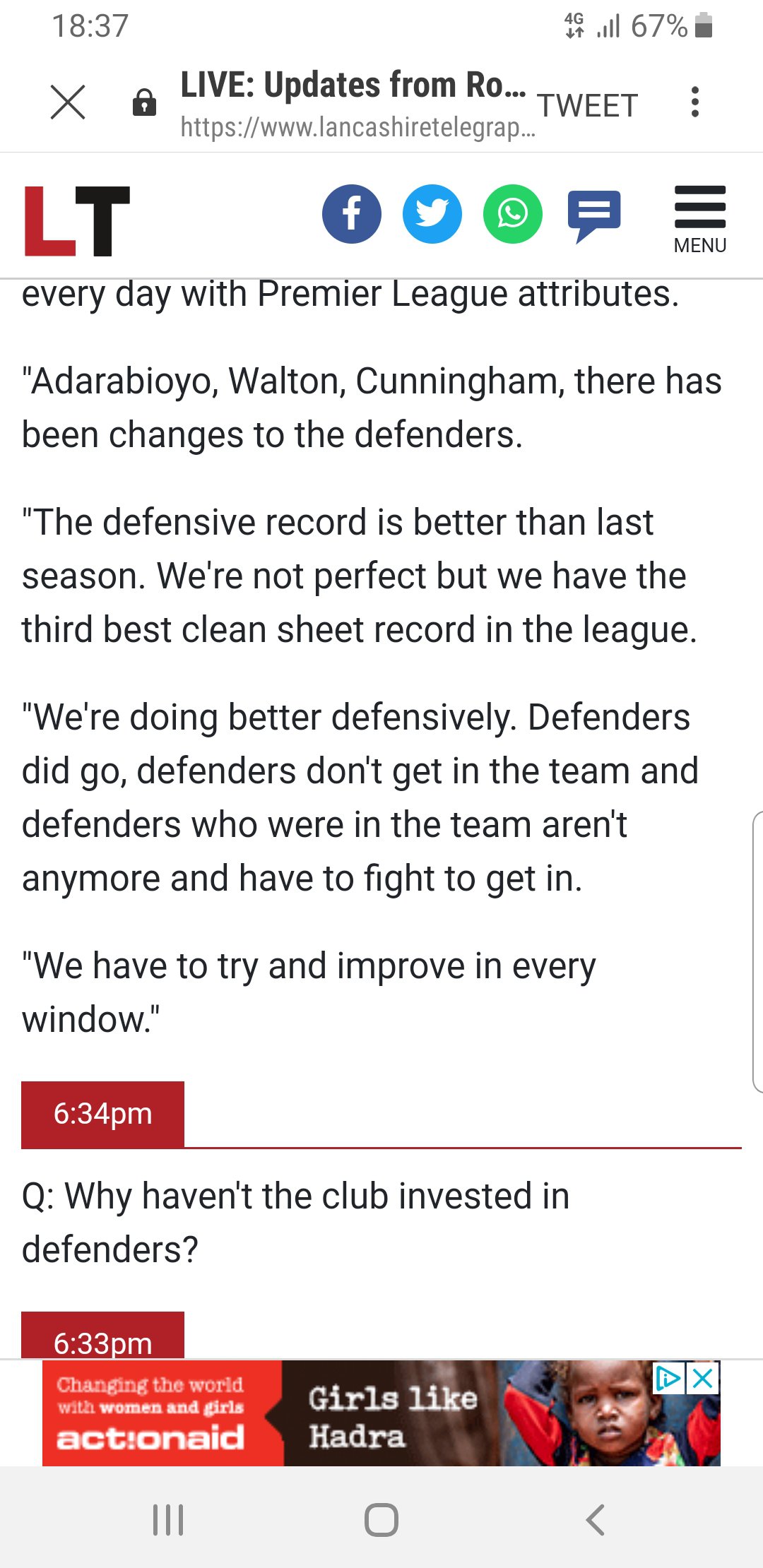763x1568 pixels.
Task: Open recent apps from the navigation bar
Action: point(168,1519)
